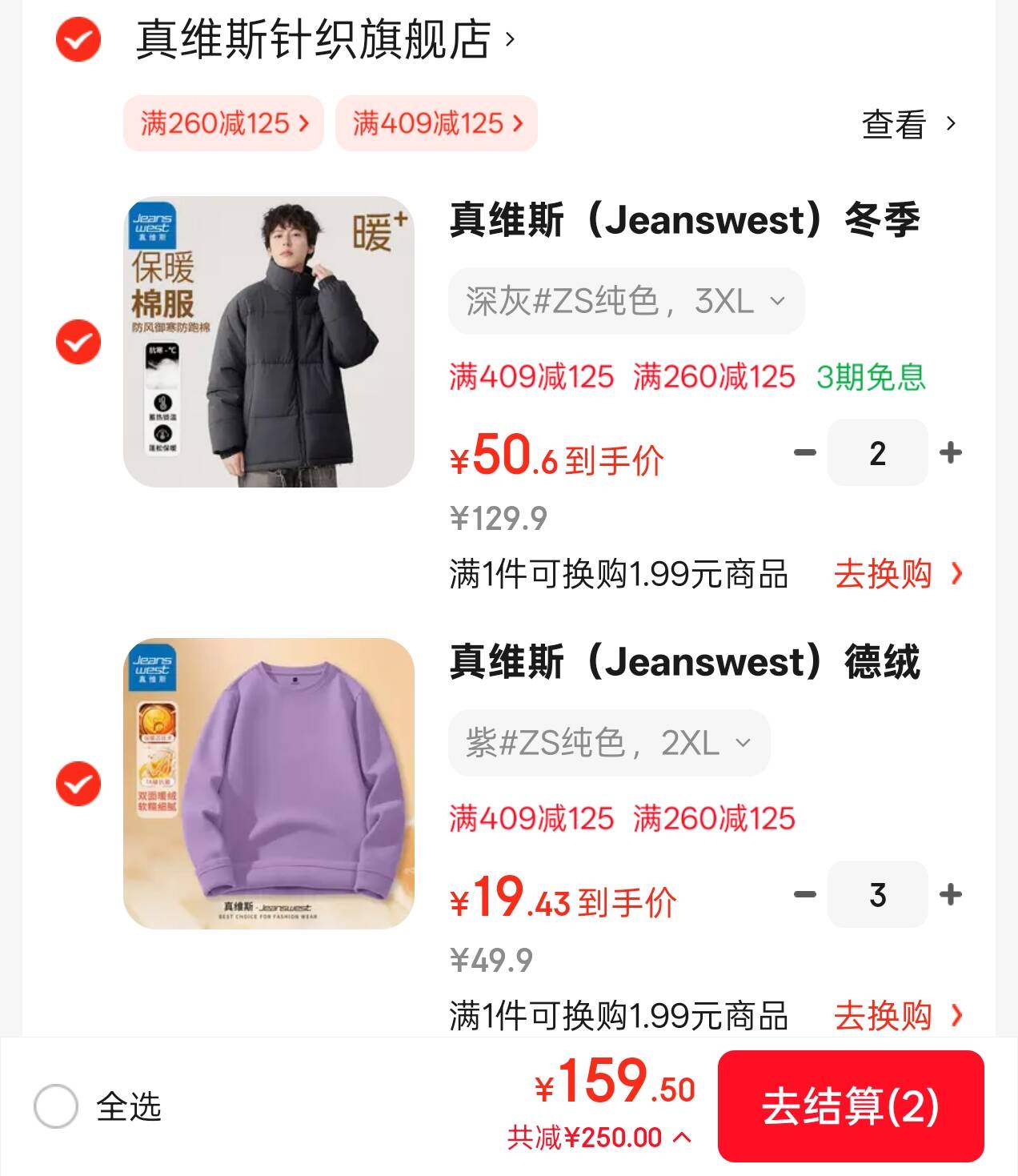Decrease the jacket quantity from 2
This screenshot has height=1176, width=1018.
[804, 453]
